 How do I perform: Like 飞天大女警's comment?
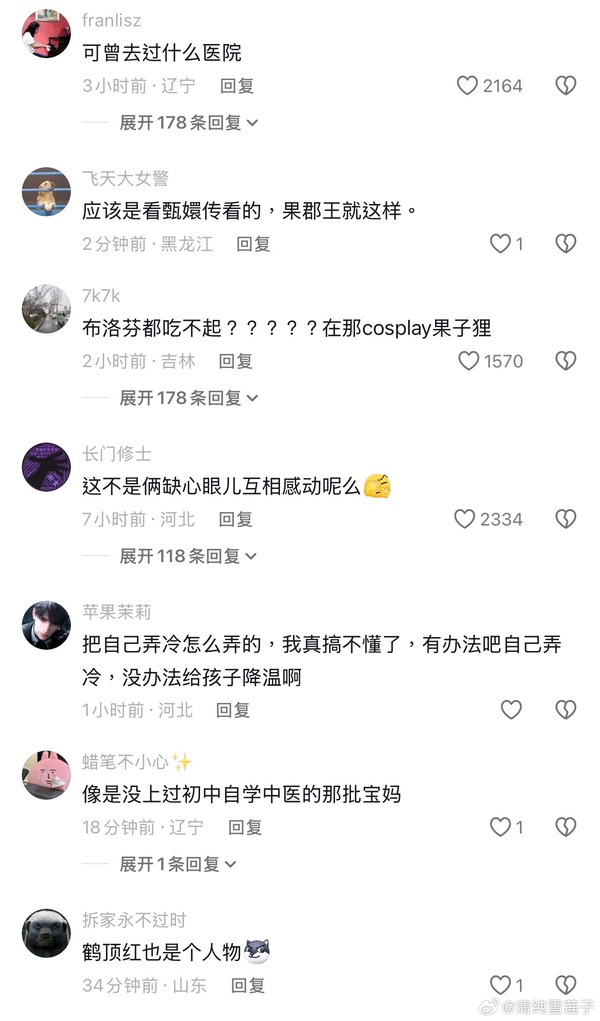500,243
